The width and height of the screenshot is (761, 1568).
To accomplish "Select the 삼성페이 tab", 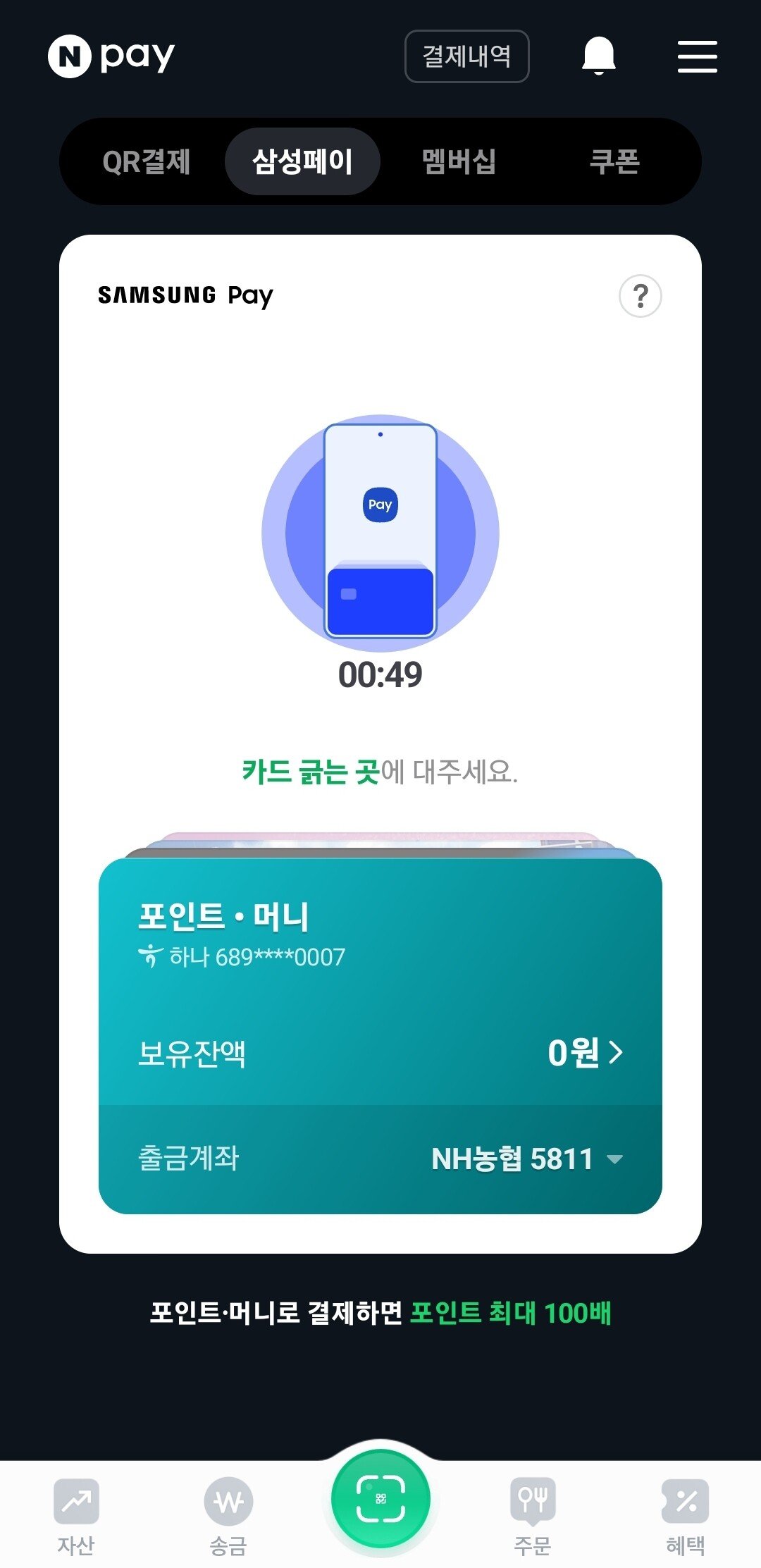I will click(x=302, y=161).
